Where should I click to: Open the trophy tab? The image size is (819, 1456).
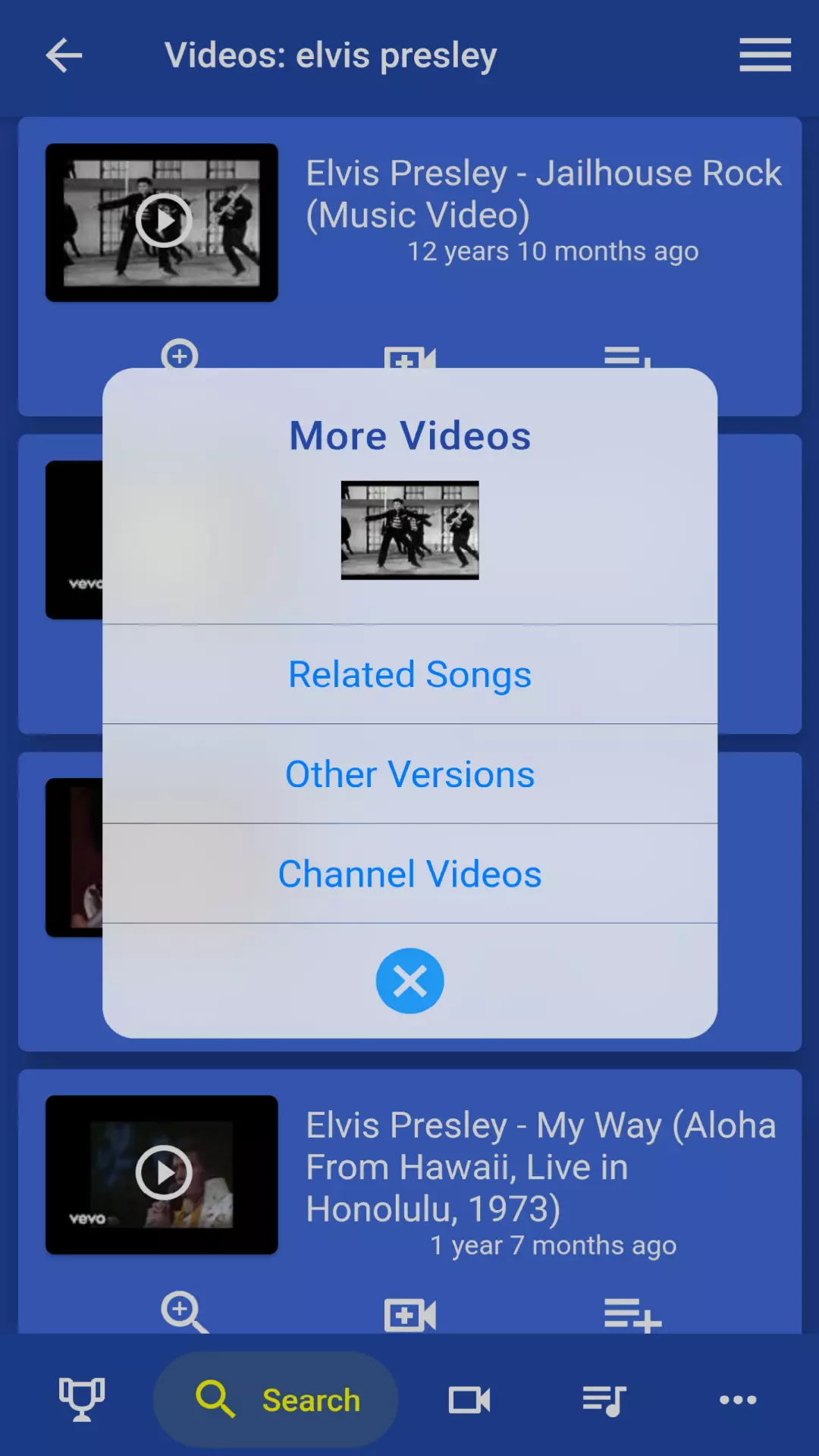click(x=82, y=1399)
